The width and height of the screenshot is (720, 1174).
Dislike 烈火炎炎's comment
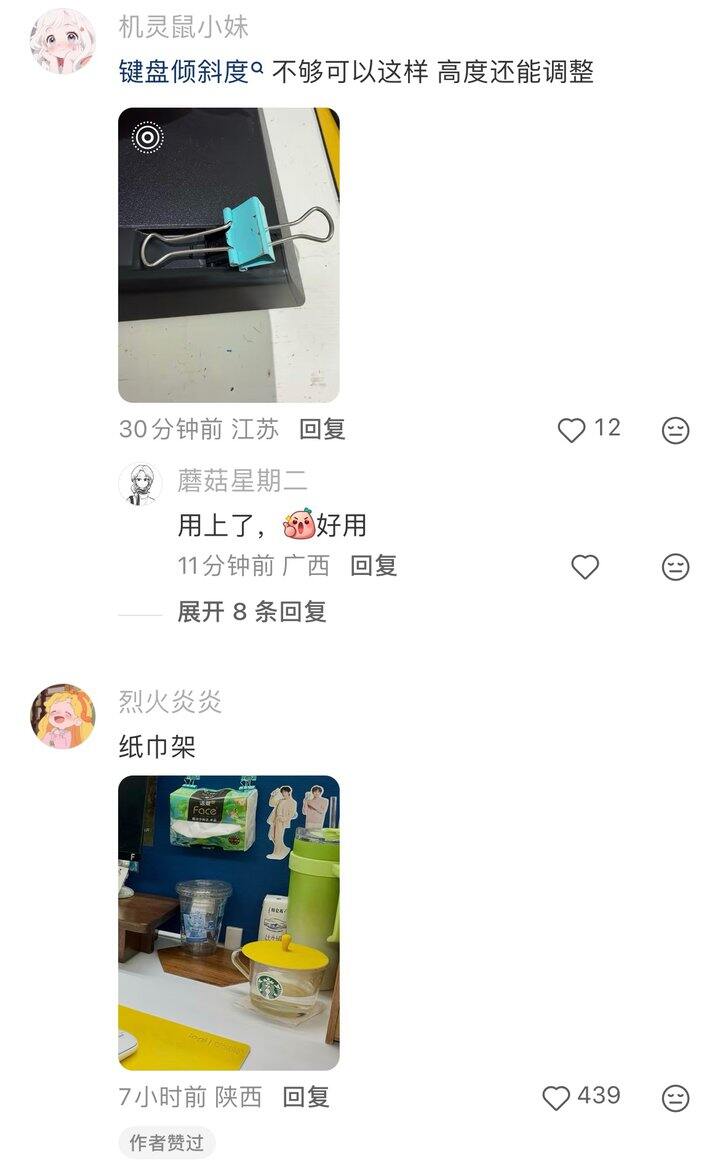pyautogui.click(x=676, y=1098)
